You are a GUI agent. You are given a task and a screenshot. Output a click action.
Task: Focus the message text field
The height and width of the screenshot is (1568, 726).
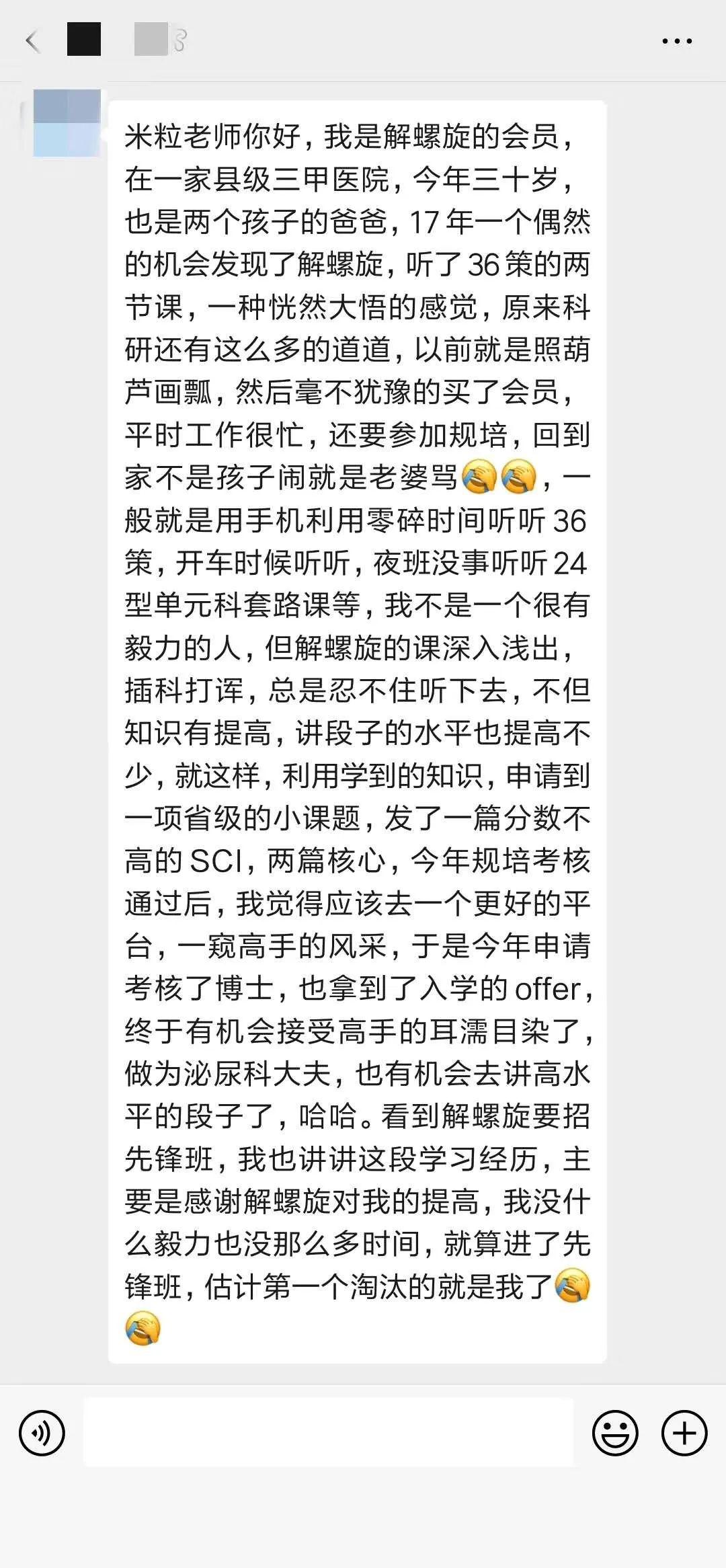coord(328,1433)
